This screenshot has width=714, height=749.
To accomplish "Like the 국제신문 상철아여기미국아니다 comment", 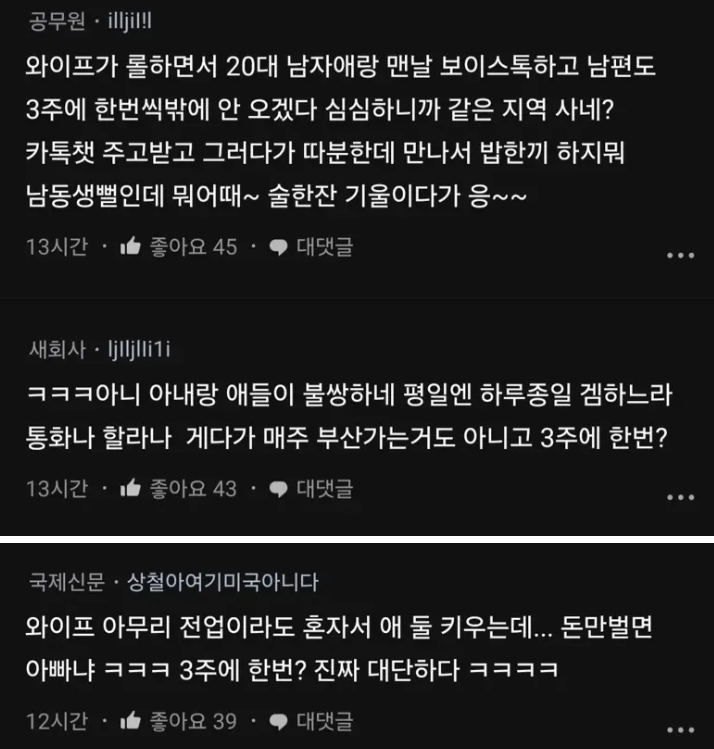I will pyautogui.click(x=130, y=720).
